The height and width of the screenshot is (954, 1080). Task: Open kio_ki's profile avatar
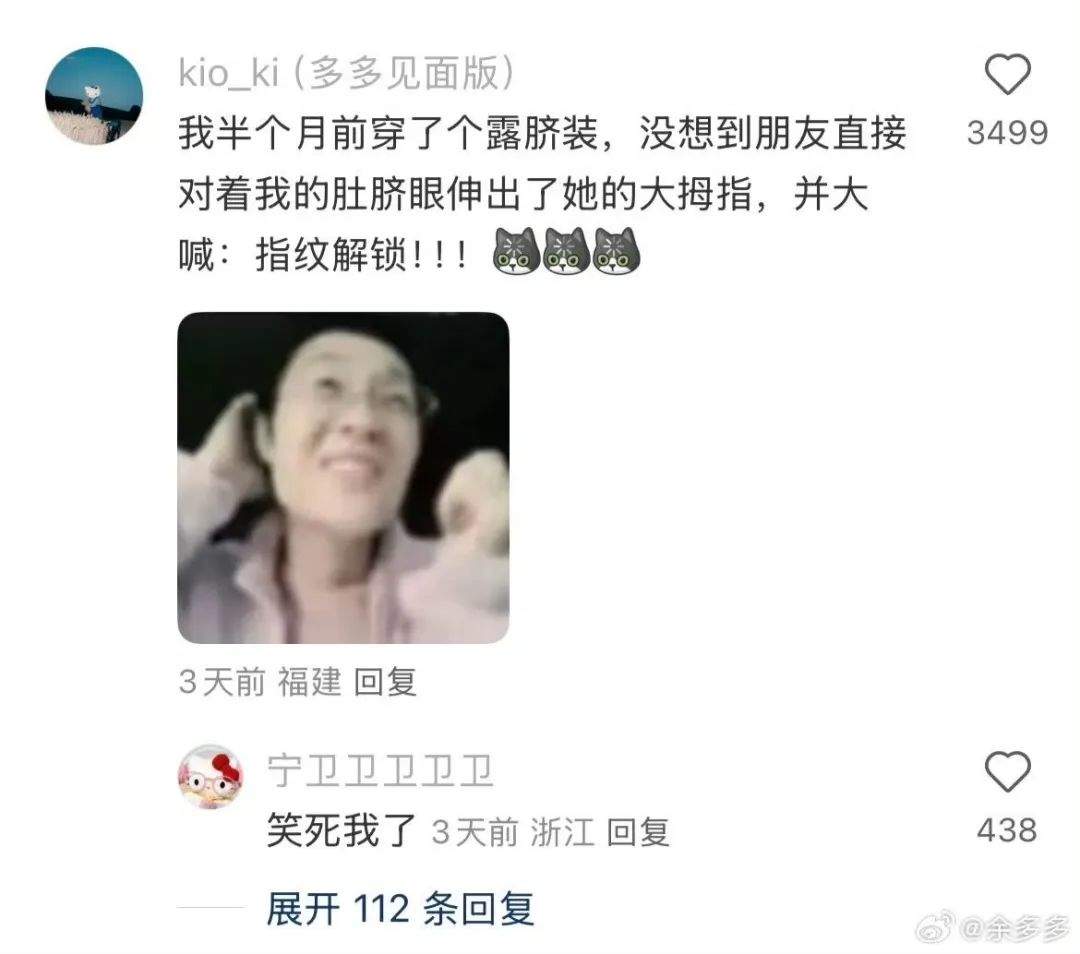click(94, 96)
